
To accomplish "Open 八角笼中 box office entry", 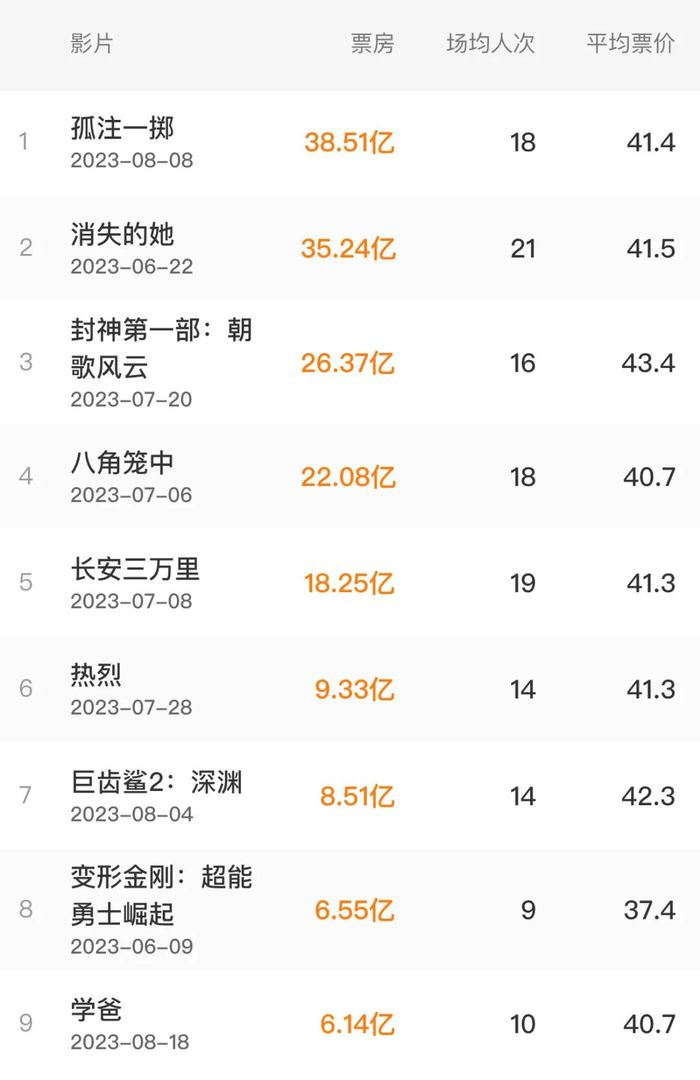I will (x=122, y=463).
